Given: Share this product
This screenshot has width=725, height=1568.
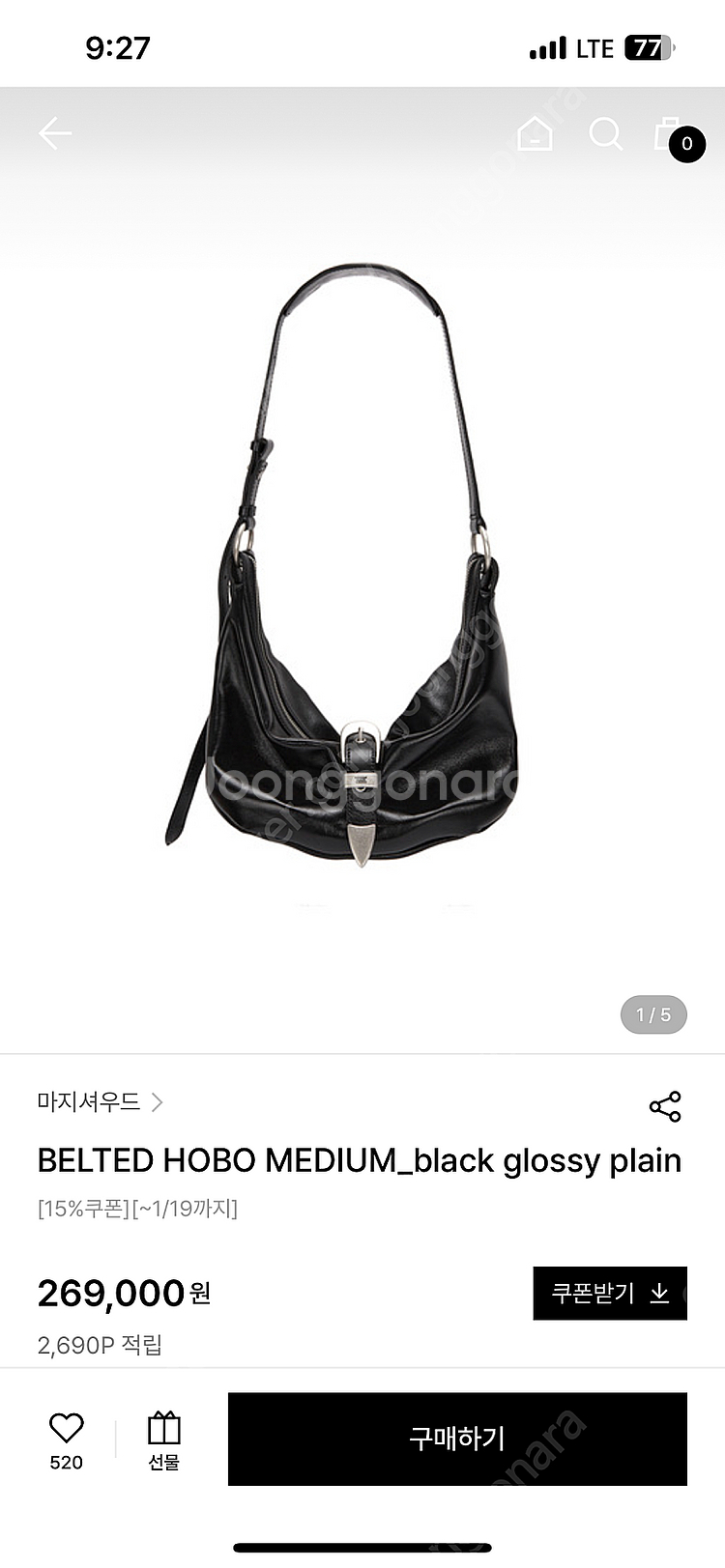Looking at the screenshot, I should coord(665,1106).
